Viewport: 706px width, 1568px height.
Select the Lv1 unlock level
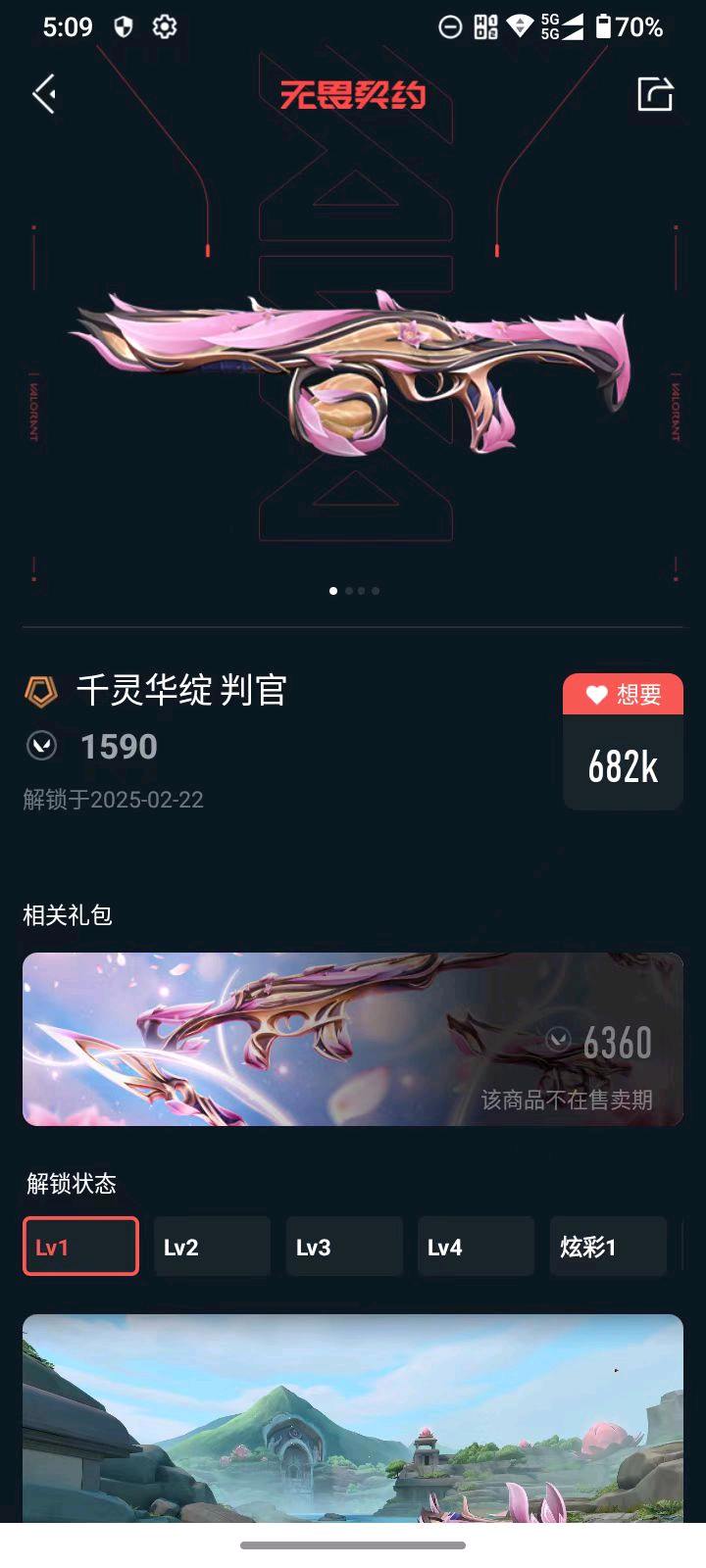tap(80, 1247)
